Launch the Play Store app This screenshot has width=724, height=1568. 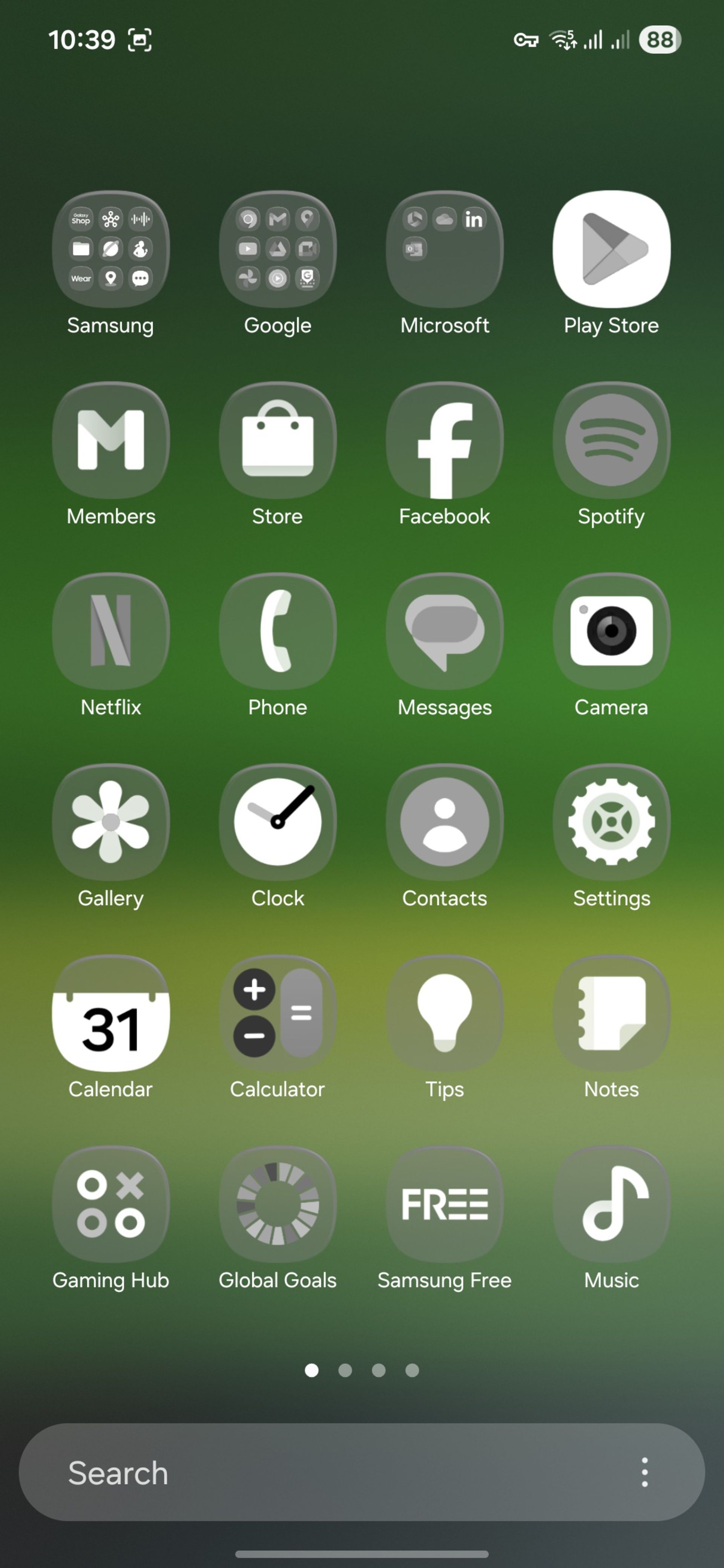(611, 250)
